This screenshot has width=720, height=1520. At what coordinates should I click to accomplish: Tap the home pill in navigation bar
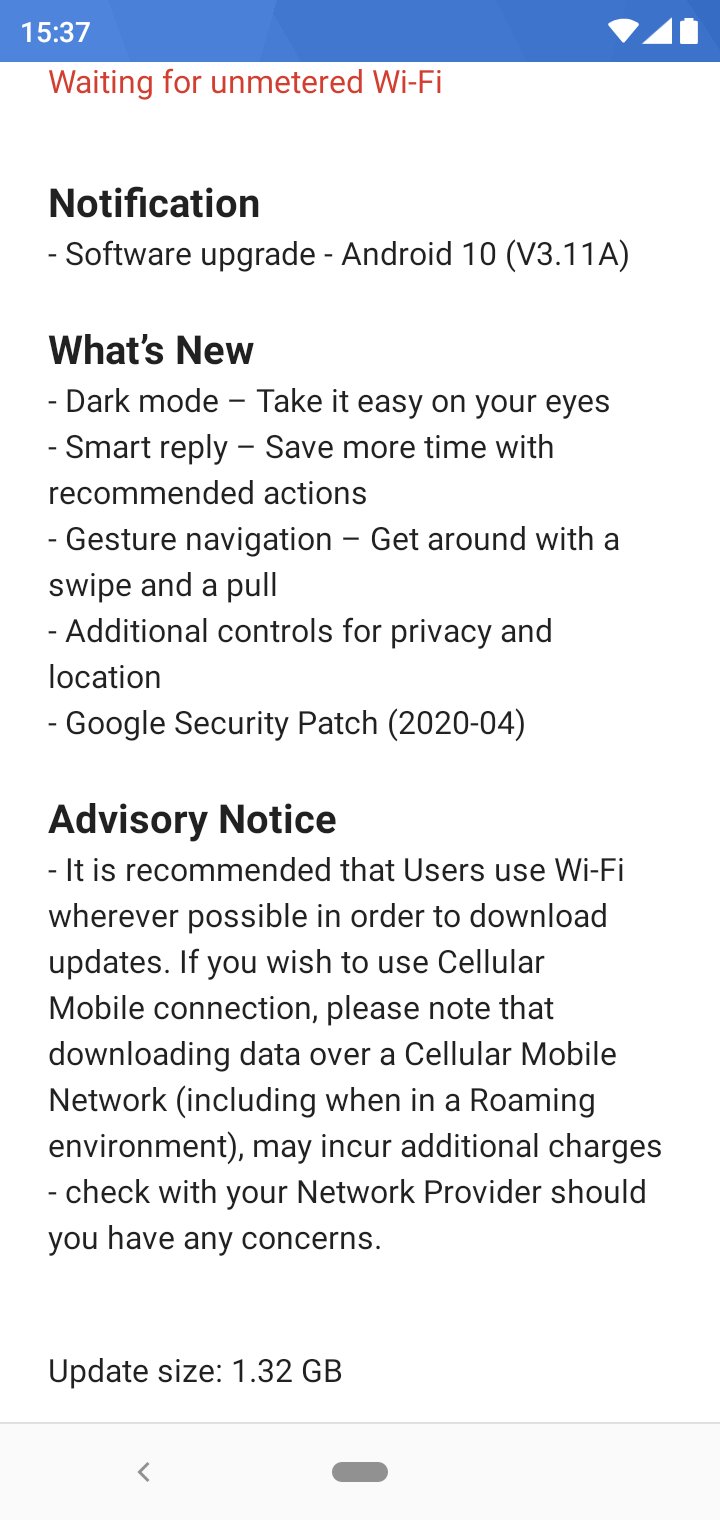(x=360, y=1471)
